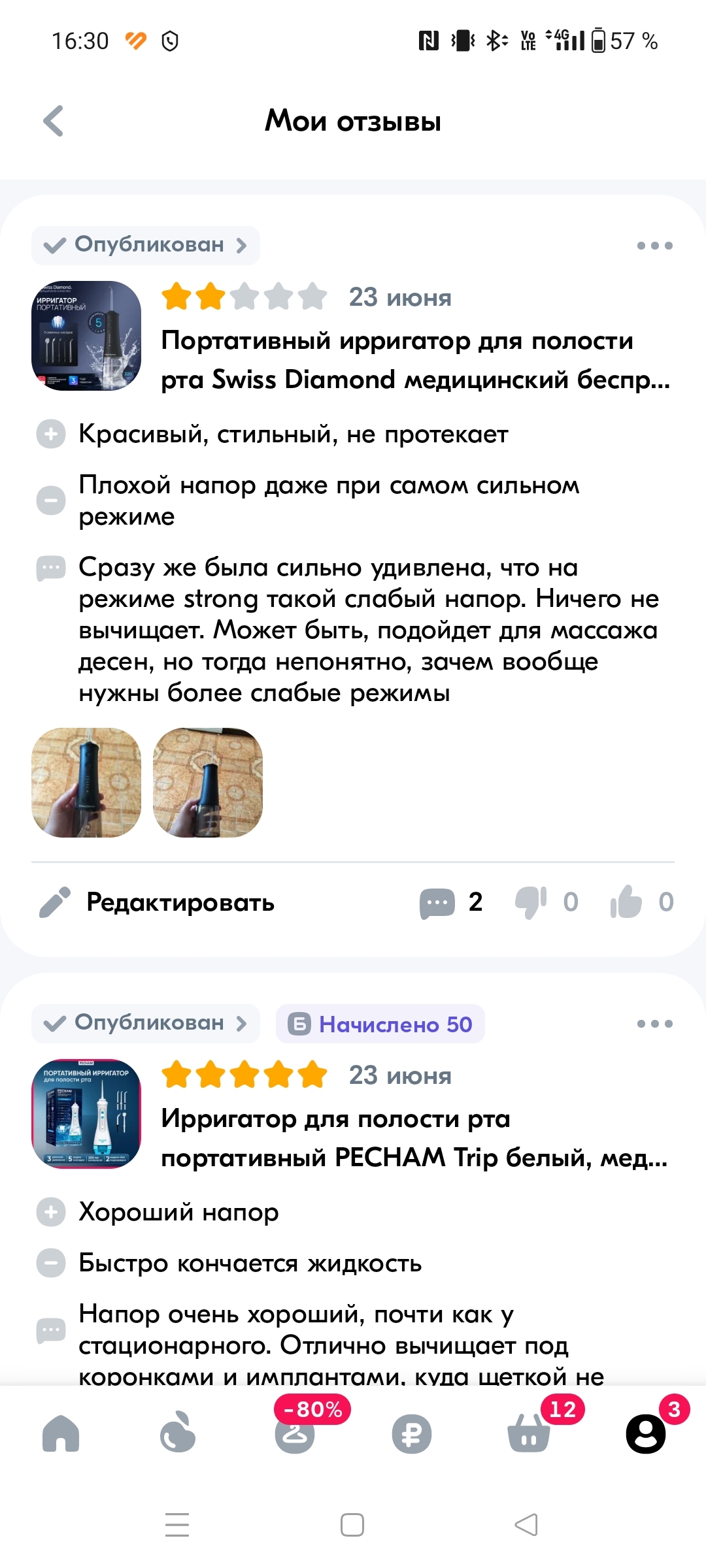The image size is (706, 1568).
Task: Open the Опубликован status on Swiss Diamond review
Action: [145, 245]
